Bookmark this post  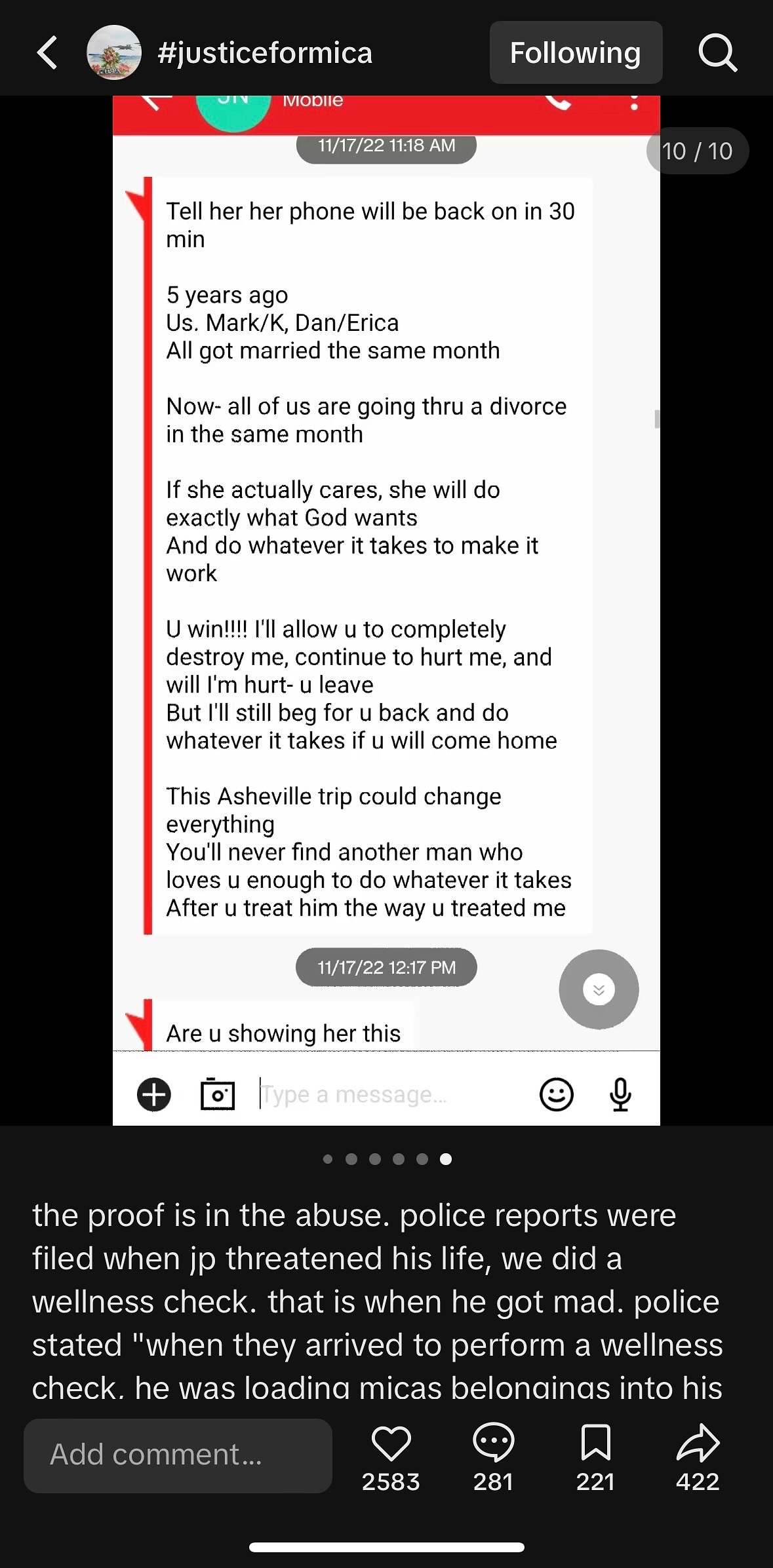pyautogui.click(x=595, y=1443)
